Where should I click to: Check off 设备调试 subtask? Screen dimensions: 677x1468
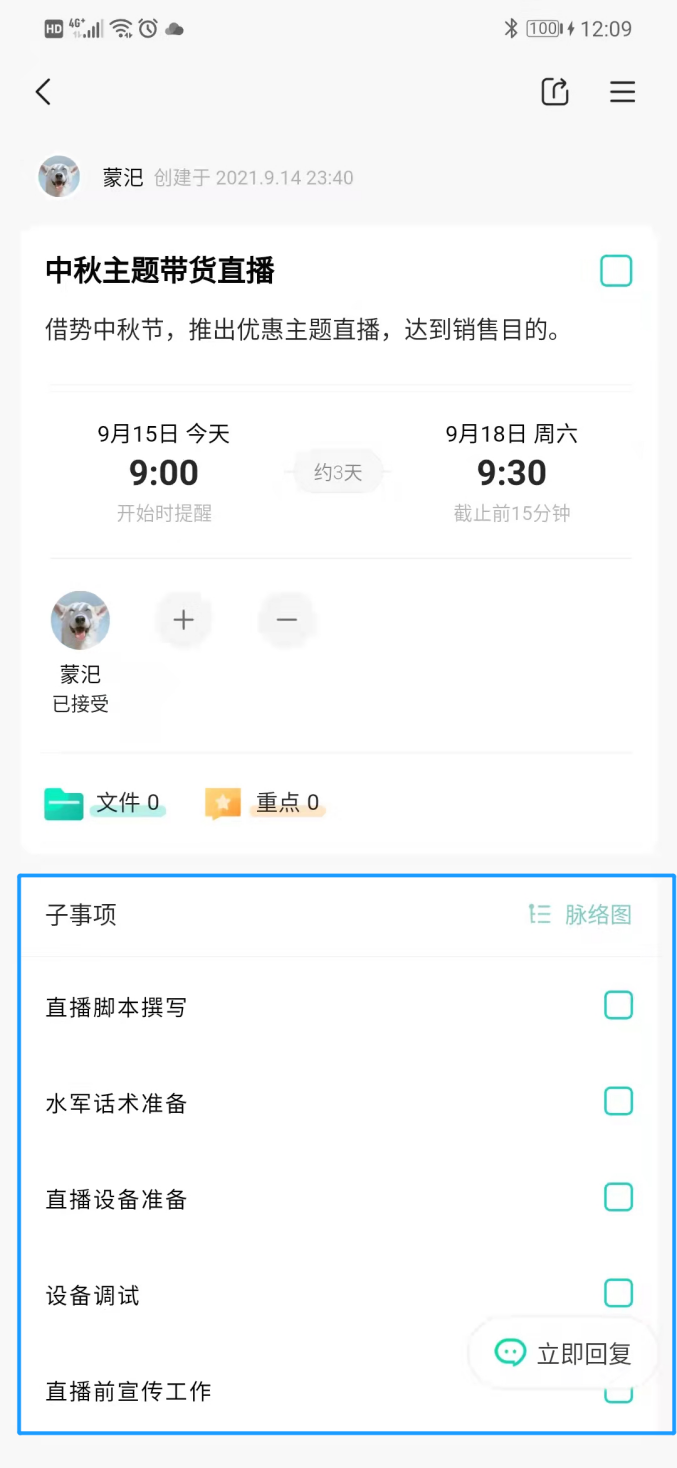(618, 1293)
